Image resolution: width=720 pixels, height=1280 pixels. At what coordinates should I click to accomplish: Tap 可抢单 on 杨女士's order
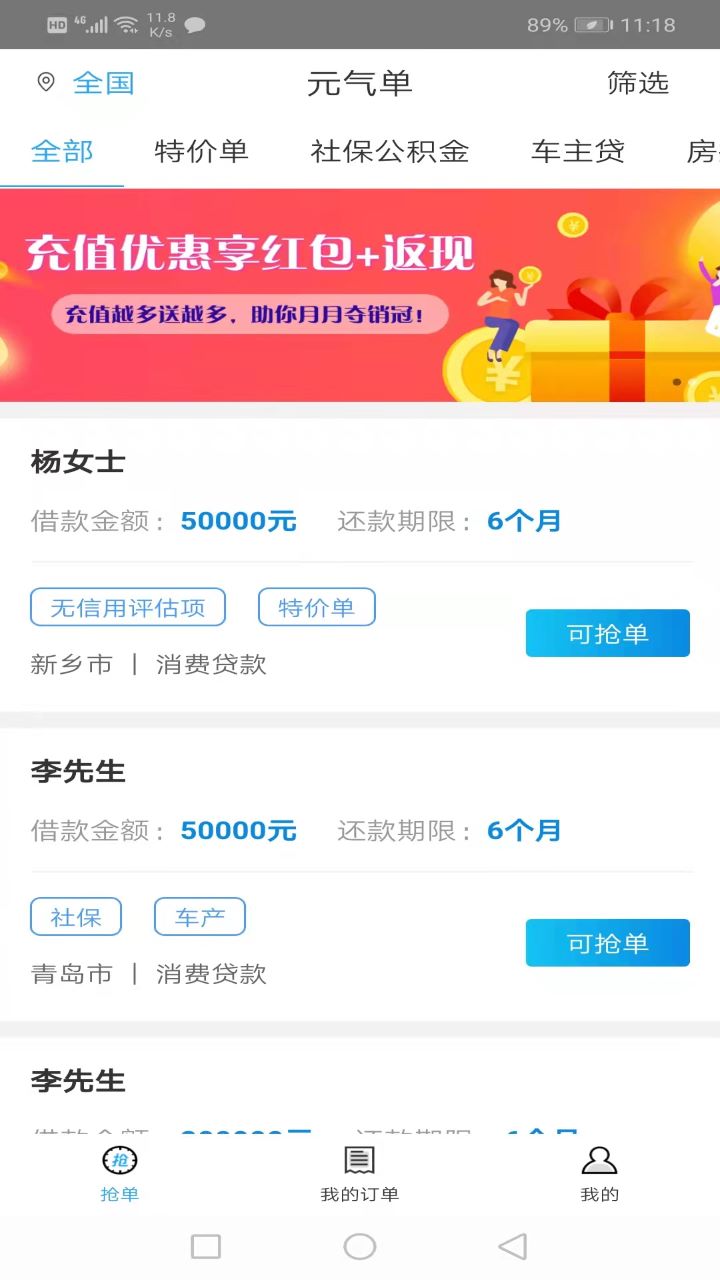pos(607,633)
